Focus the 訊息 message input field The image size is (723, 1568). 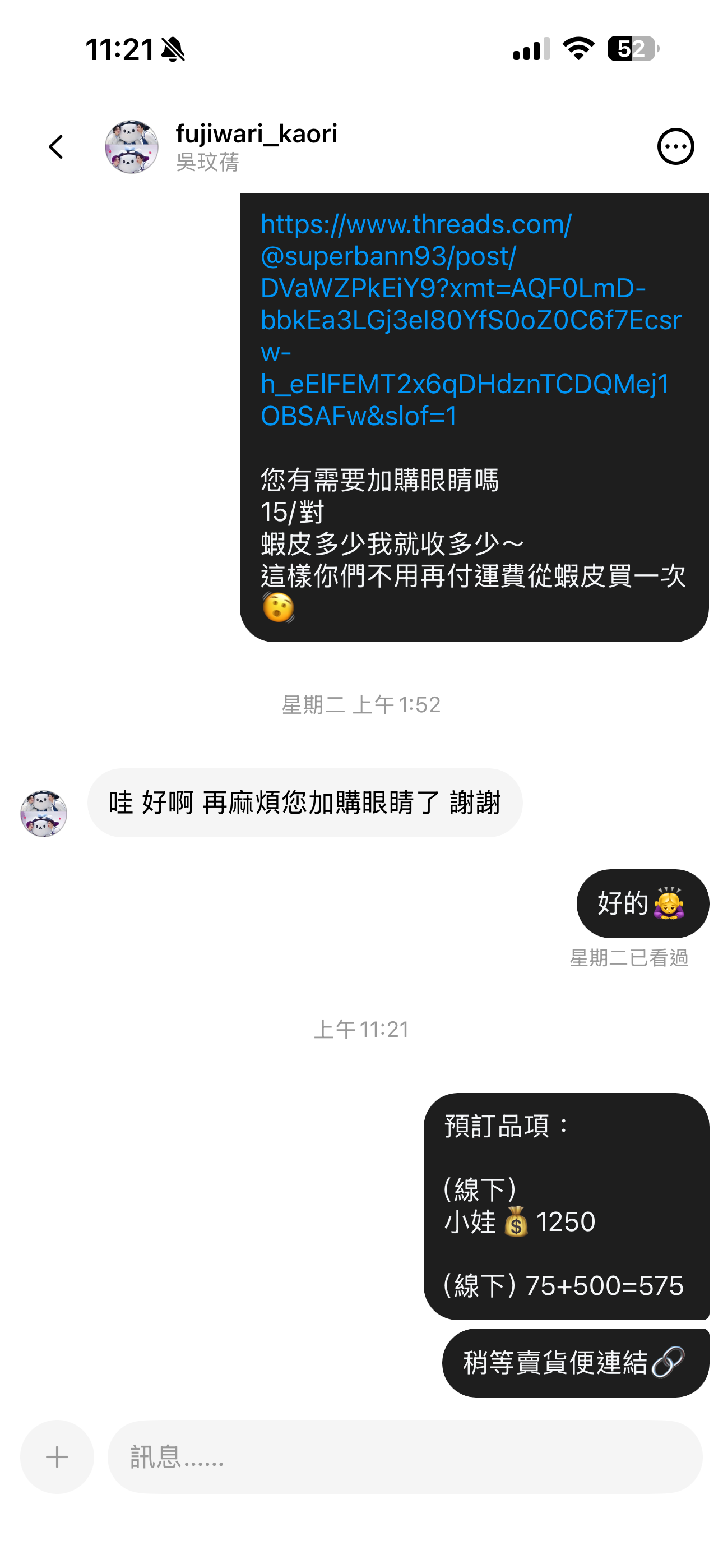pos(405,1456)
